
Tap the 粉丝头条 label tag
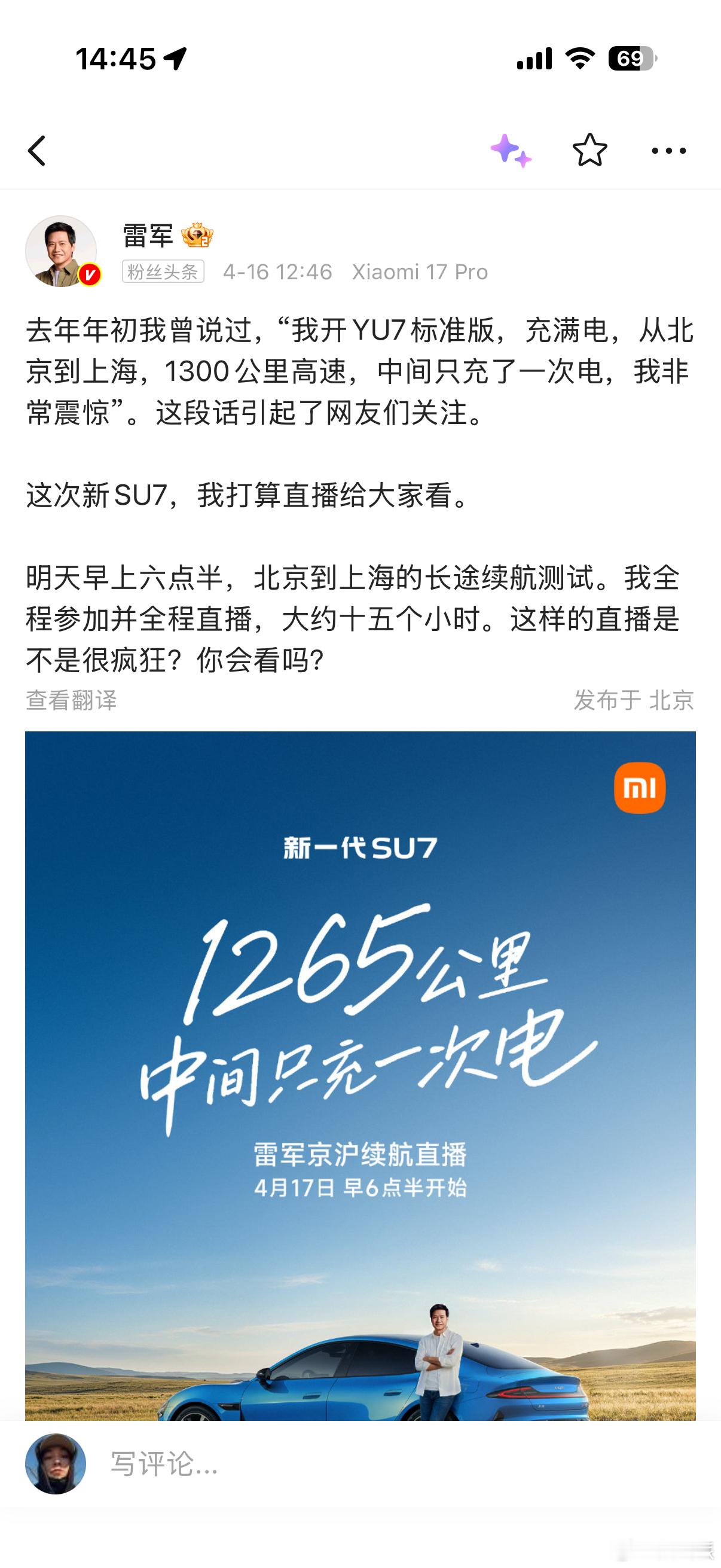[x=162, y=272]
